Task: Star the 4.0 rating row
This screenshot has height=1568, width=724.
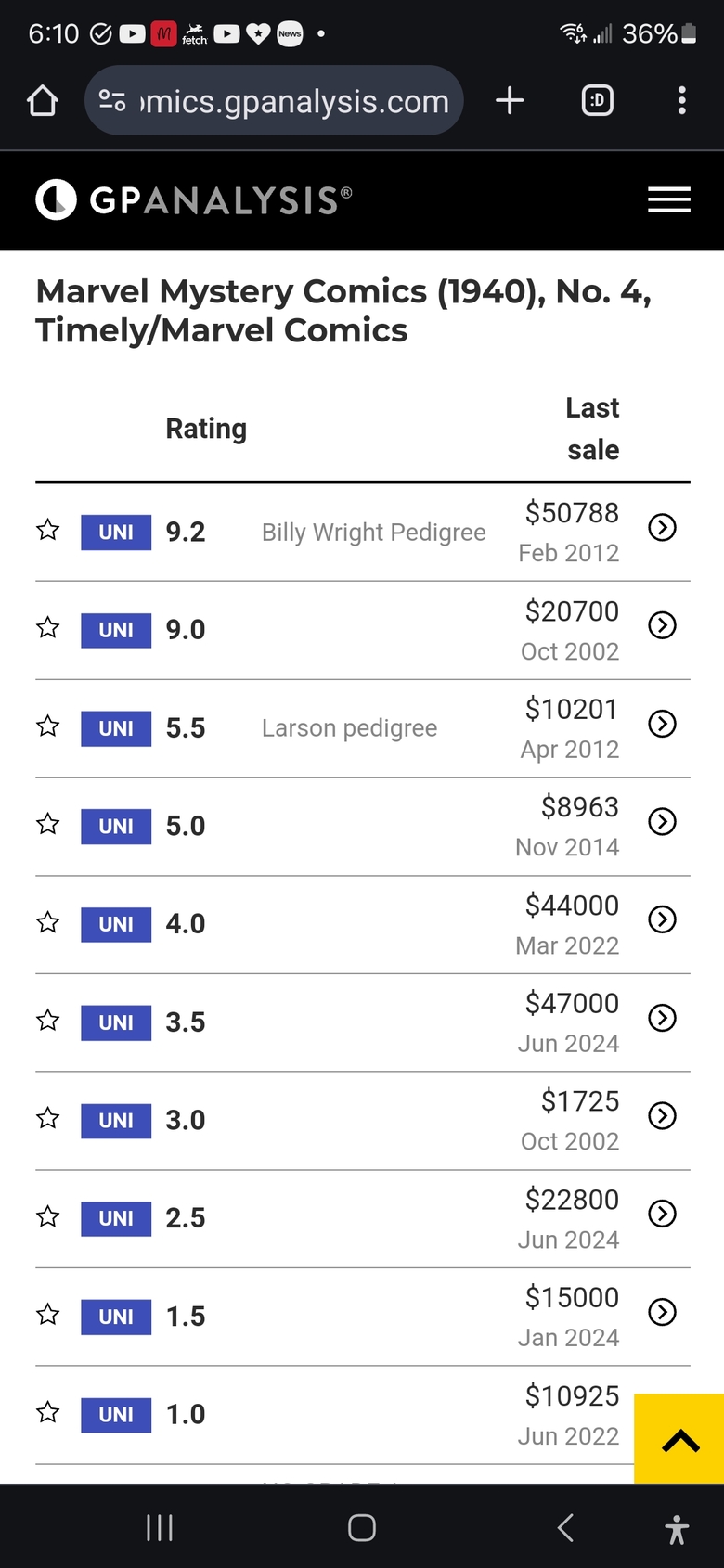Action: click(x=48, y=922)
